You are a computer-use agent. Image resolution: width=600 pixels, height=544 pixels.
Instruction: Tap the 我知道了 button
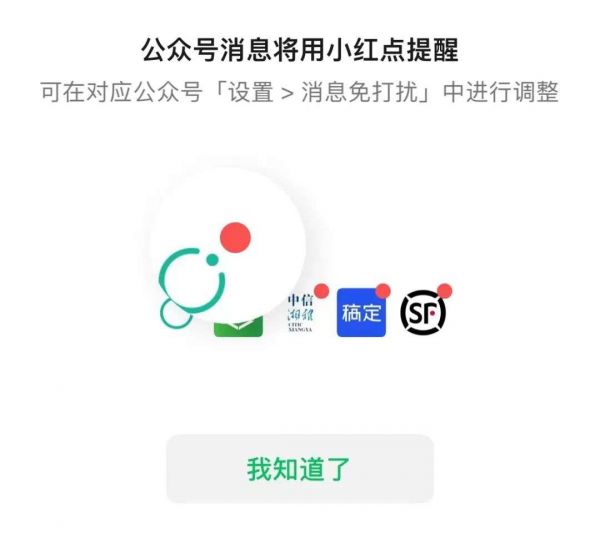299,468
